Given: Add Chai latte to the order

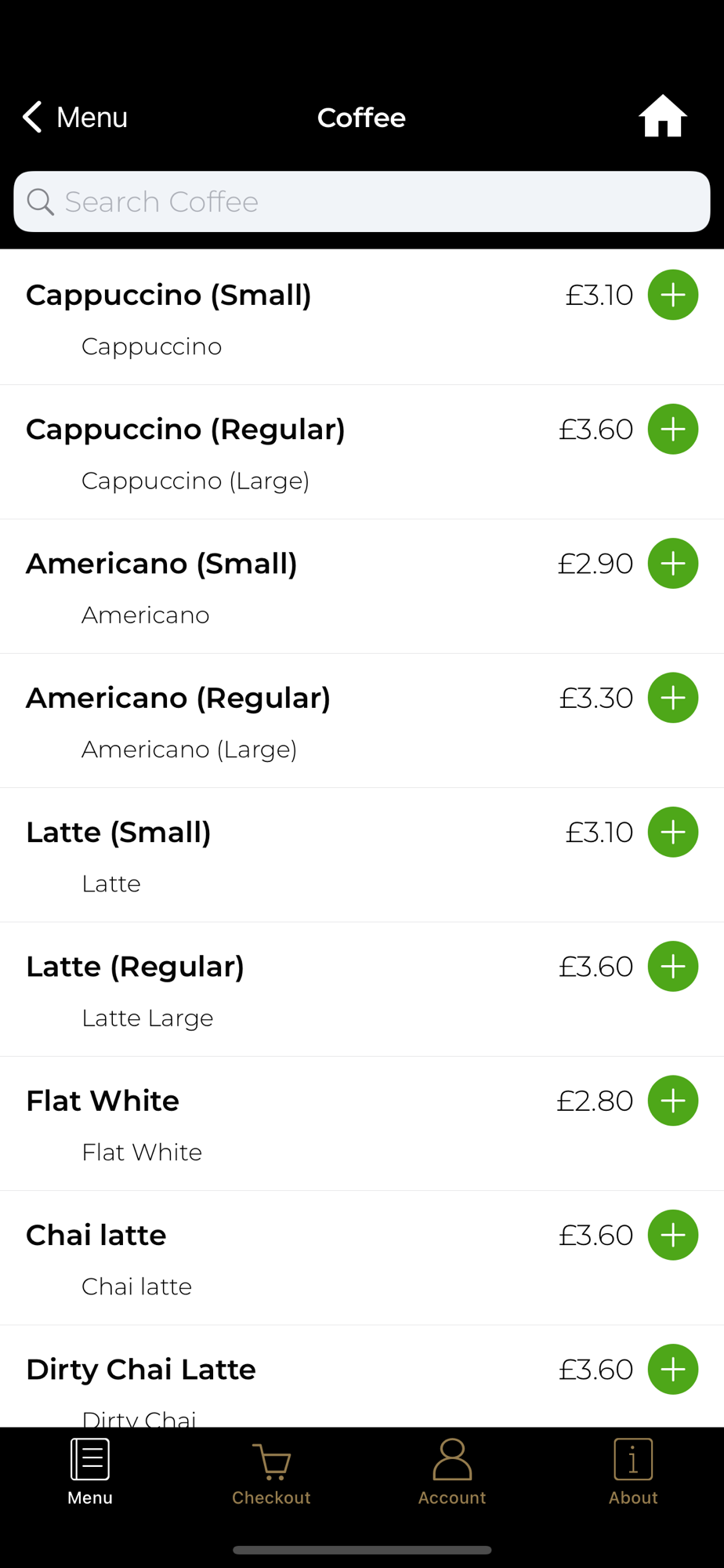Looking at the screenshot, I should (672, 1235).
